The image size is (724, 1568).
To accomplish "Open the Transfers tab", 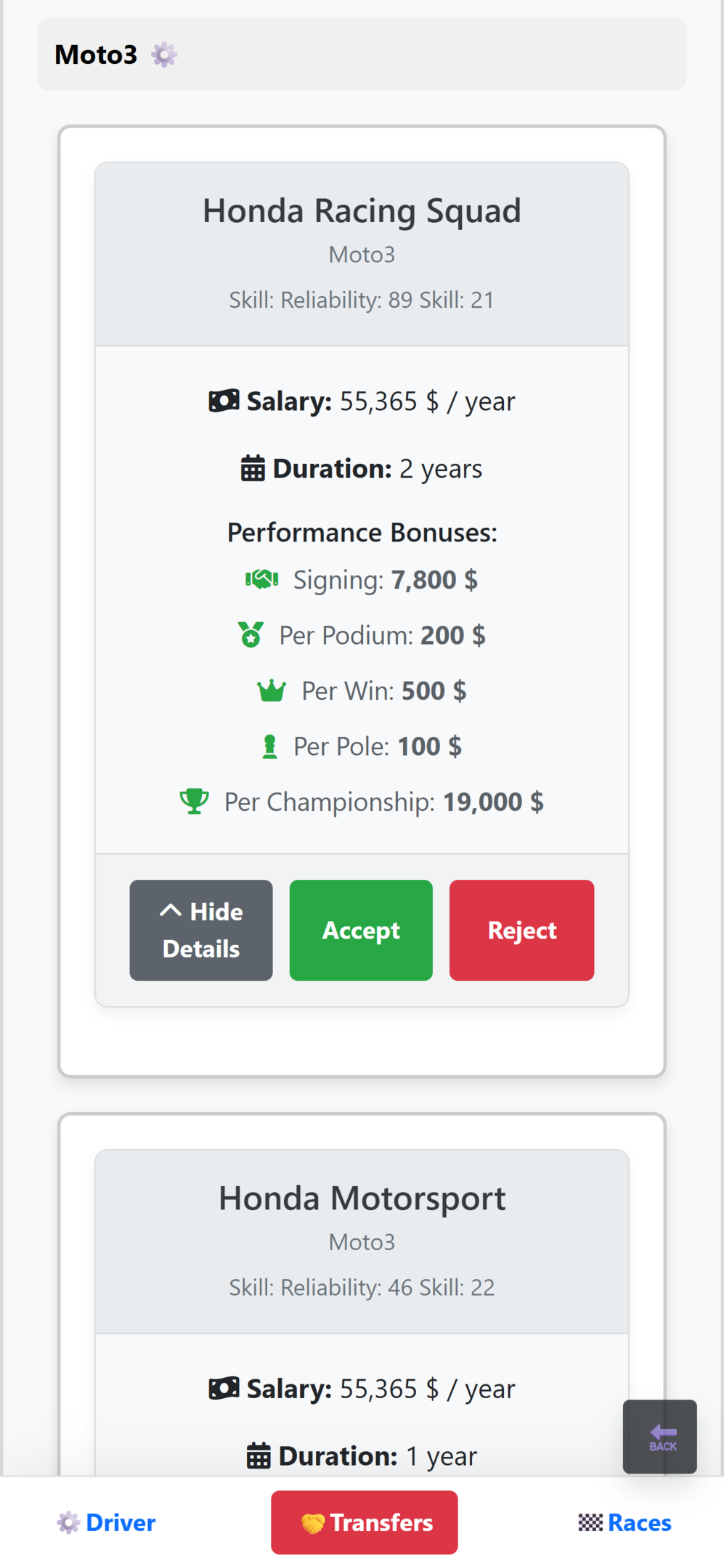I will 365,1522.
